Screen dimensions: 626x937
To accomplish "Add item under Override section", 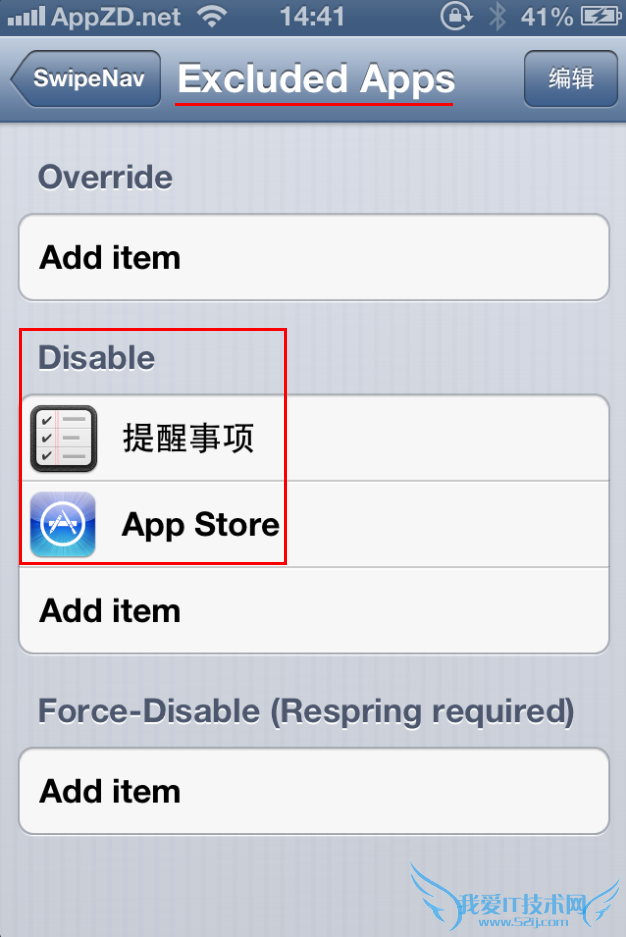I will click(x=313, y=258).
